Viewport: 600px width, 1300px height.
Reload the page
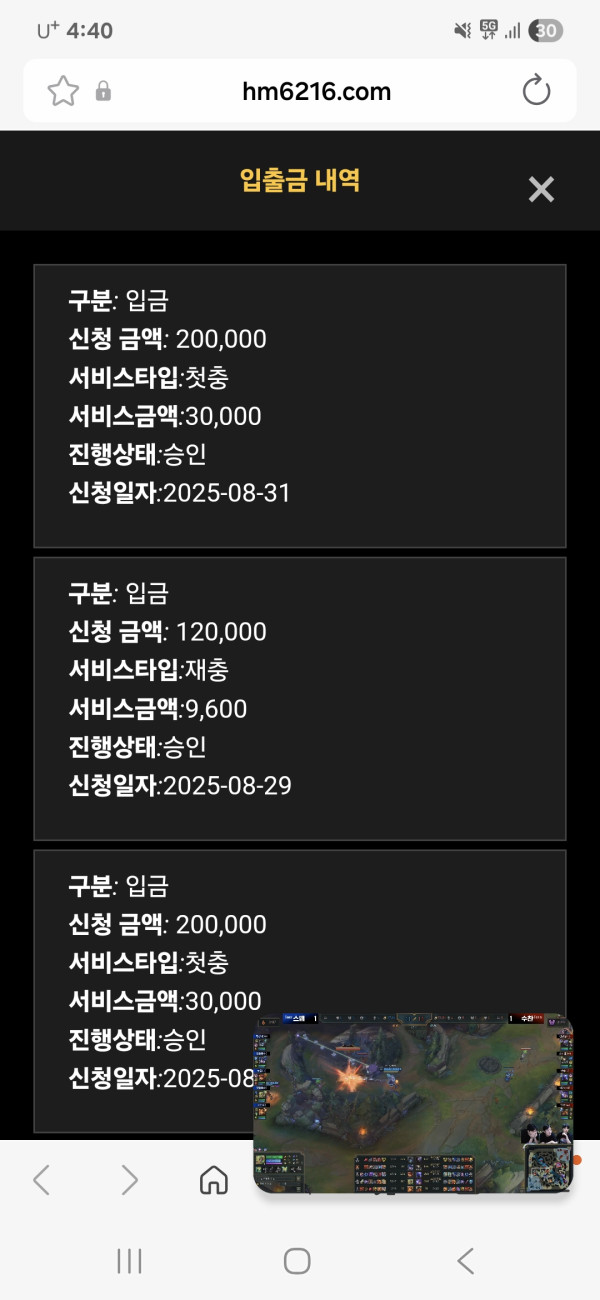[x=537, y=91]
